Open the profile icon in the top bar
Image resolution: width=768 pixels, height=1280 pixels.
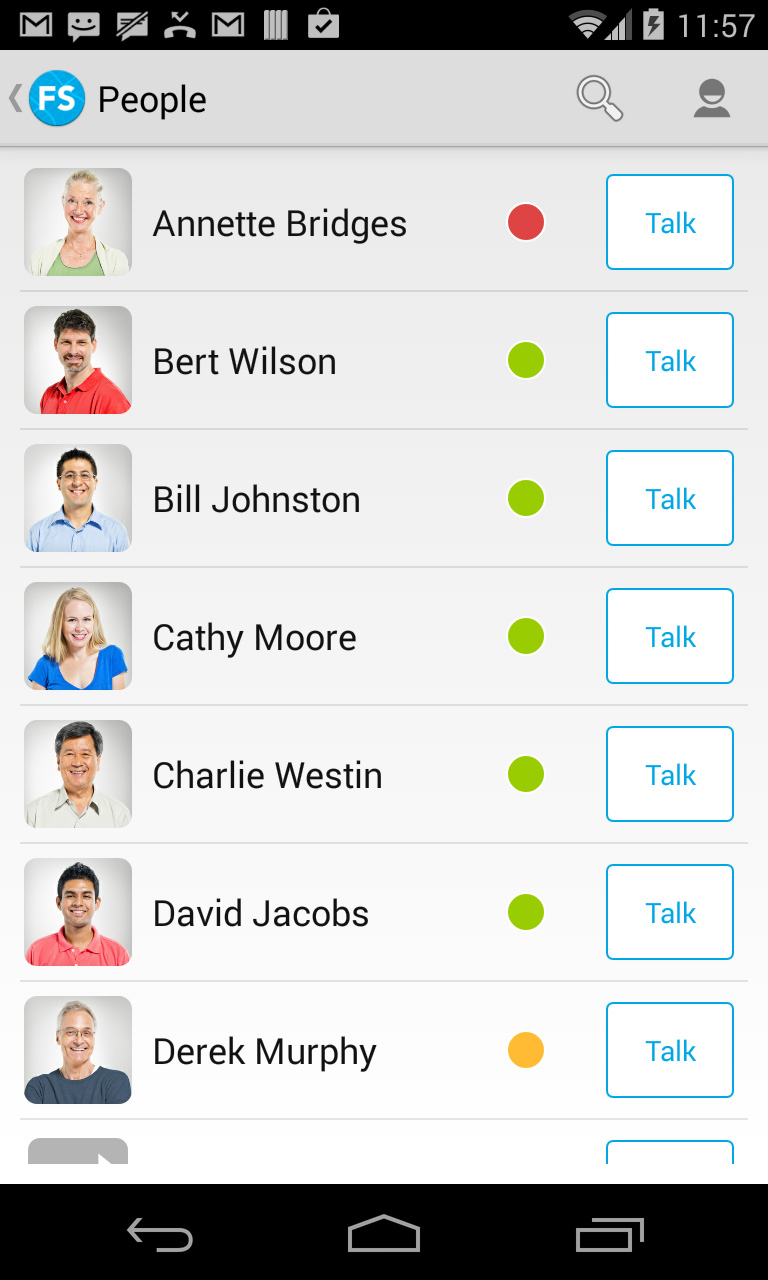tap(712, 99)
